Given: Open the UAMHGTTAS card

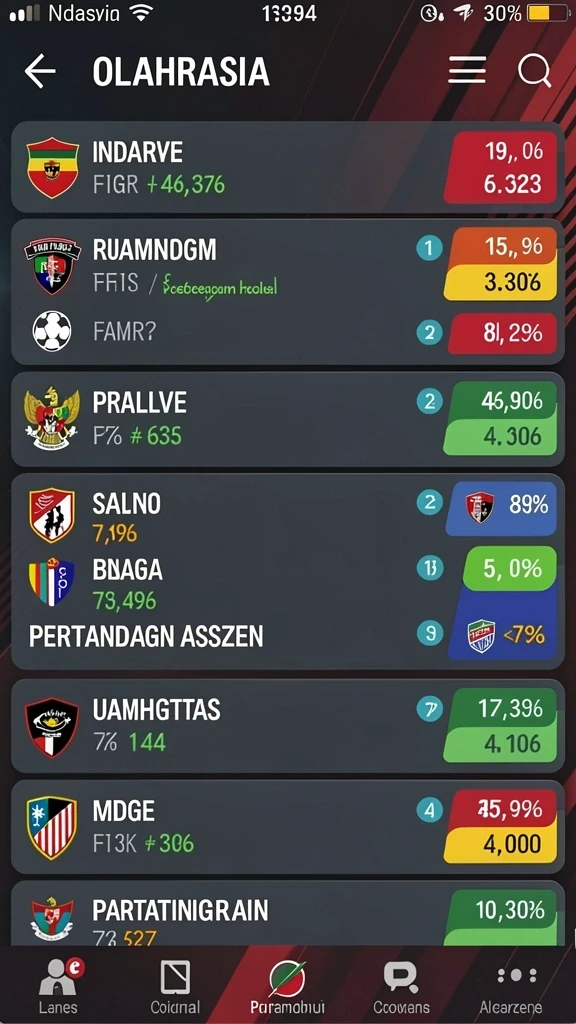Looking at the screenshot, I should [x=288, y=726].
